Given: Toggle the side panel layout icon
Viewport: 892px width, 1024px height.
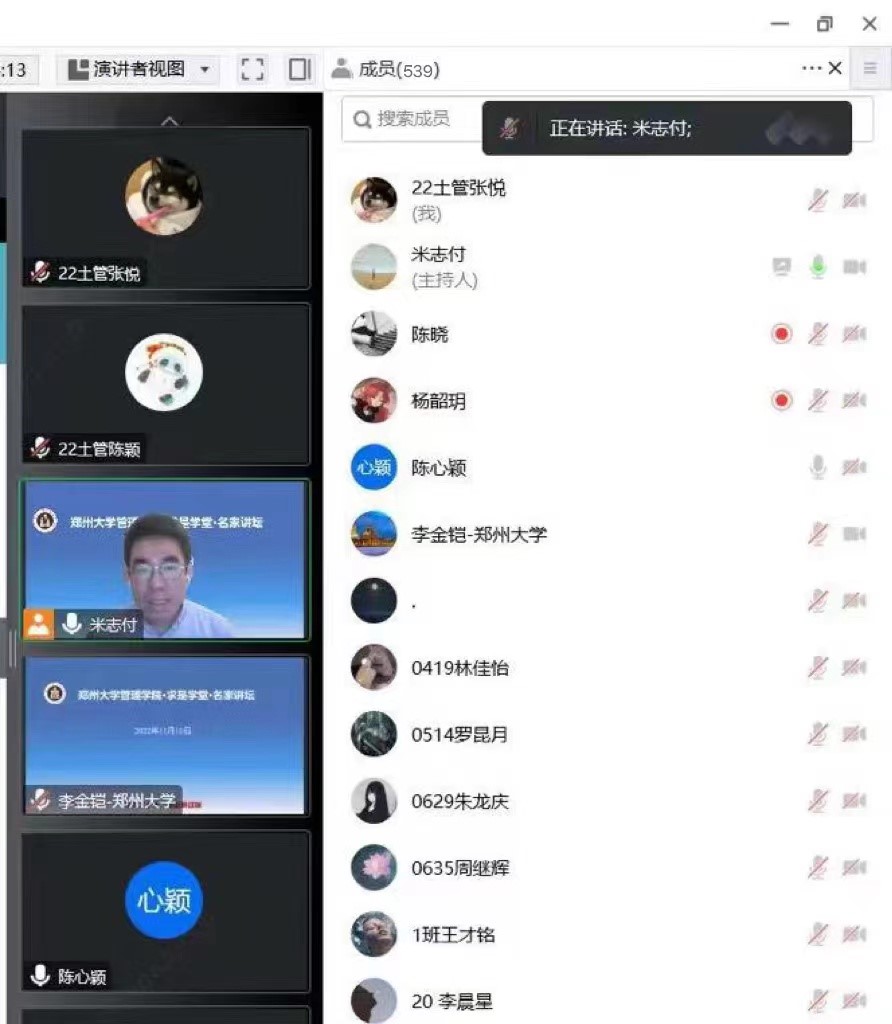Looking at the screenshot, I should tap(300, 69).
